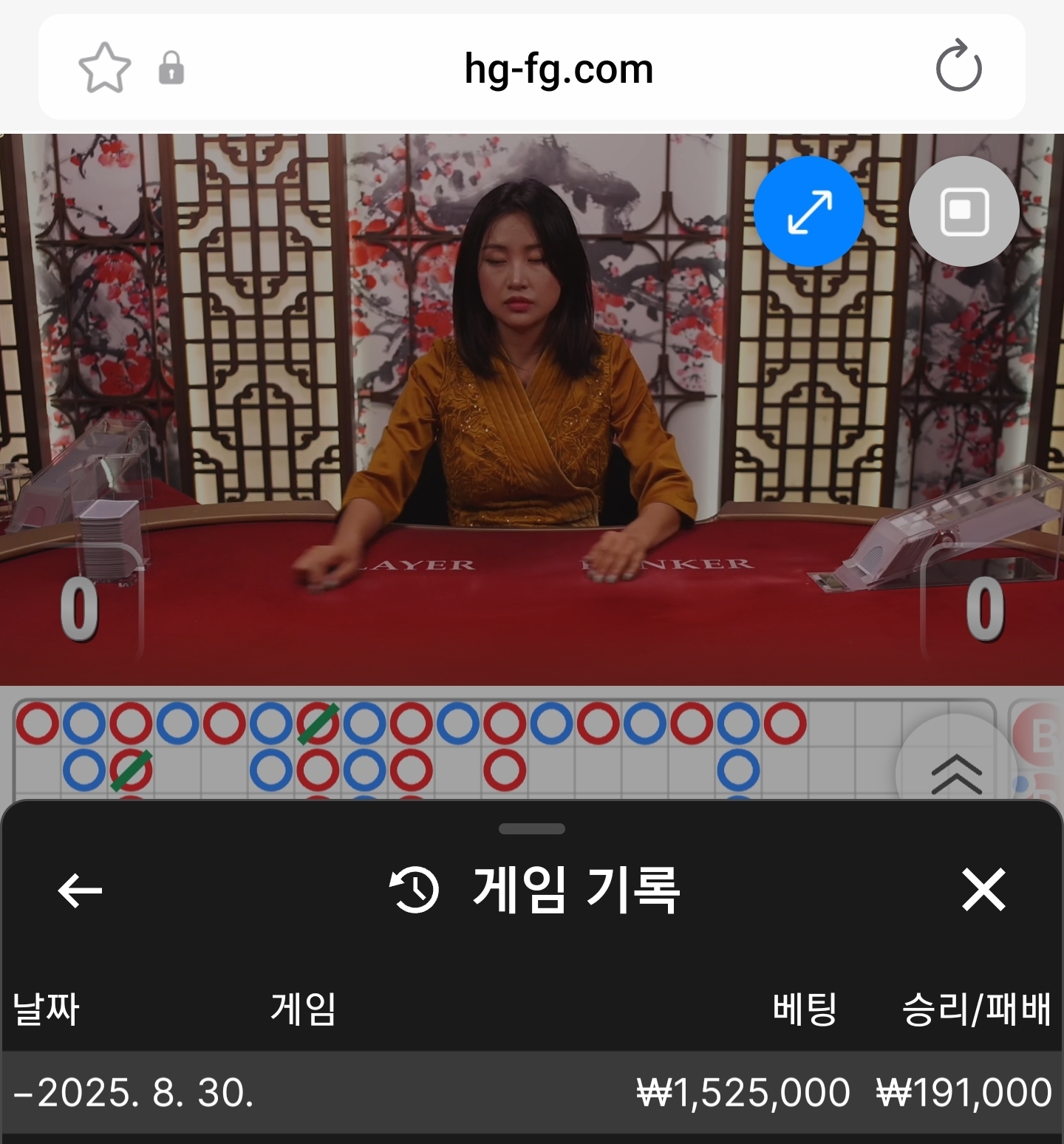Open the 2025. 8. 30. history row
1064x1144 pixels.
coord(532,1092)
